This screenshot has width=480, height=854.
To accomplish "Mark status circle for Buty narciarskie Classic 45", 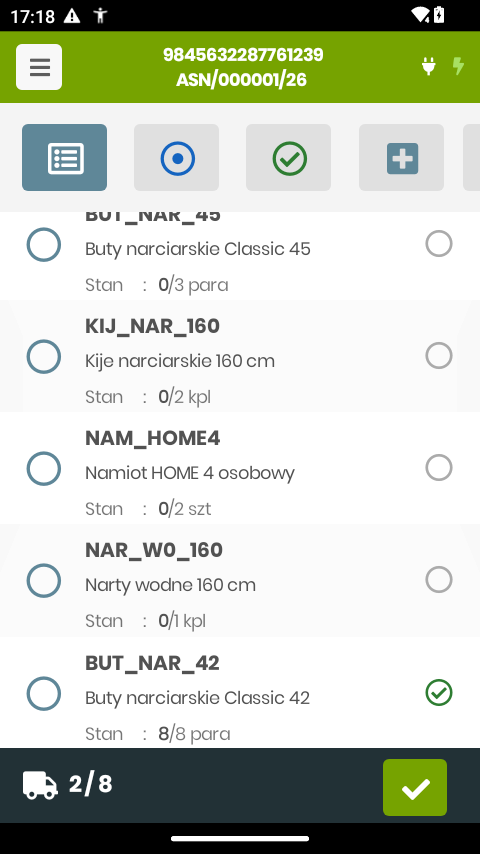I will (439, 243).
